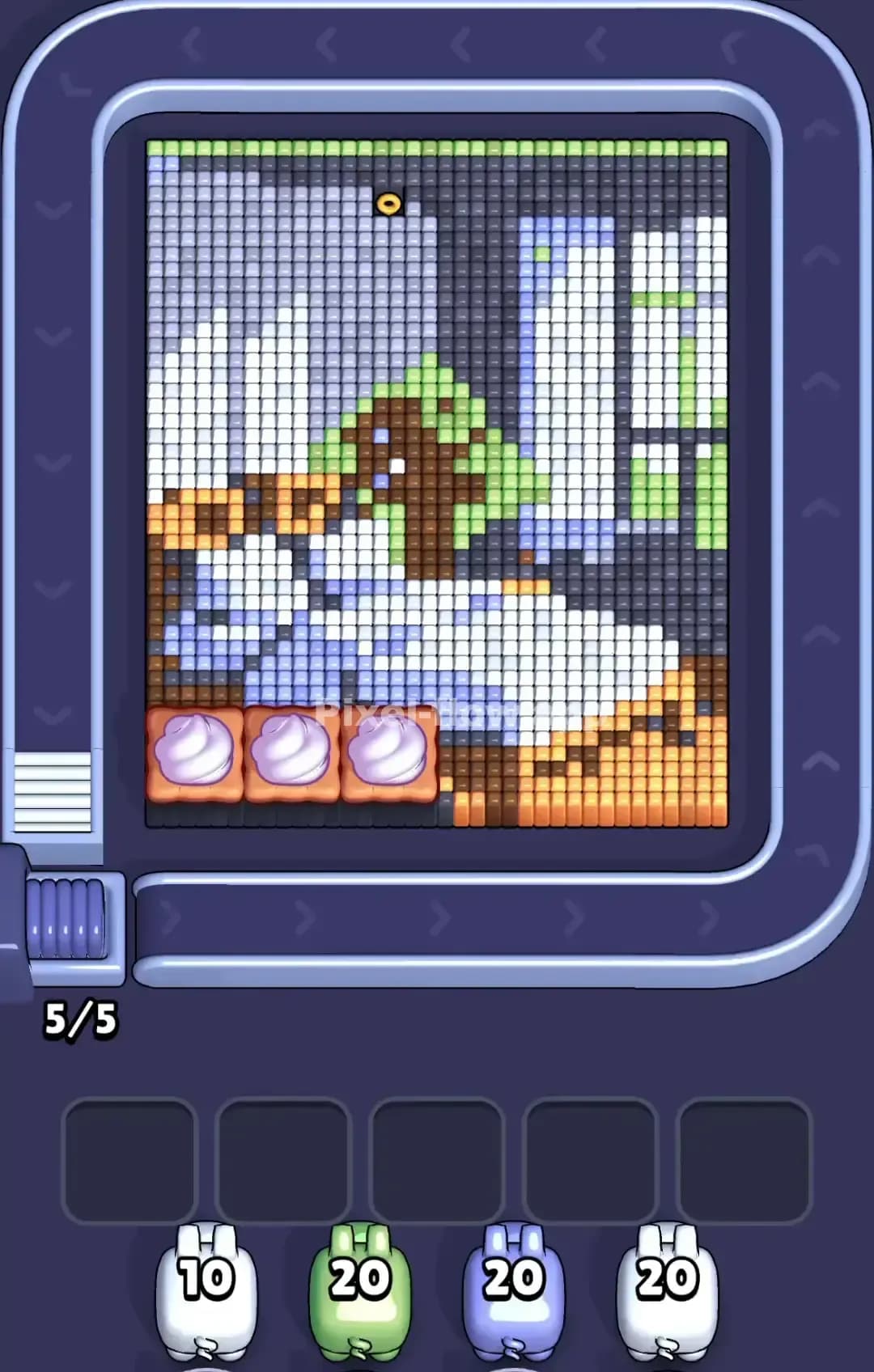The width and height of the screenshot is (874, 1372).
Task: Select the last empty piece slot
Action: (x=742, y=1157)
